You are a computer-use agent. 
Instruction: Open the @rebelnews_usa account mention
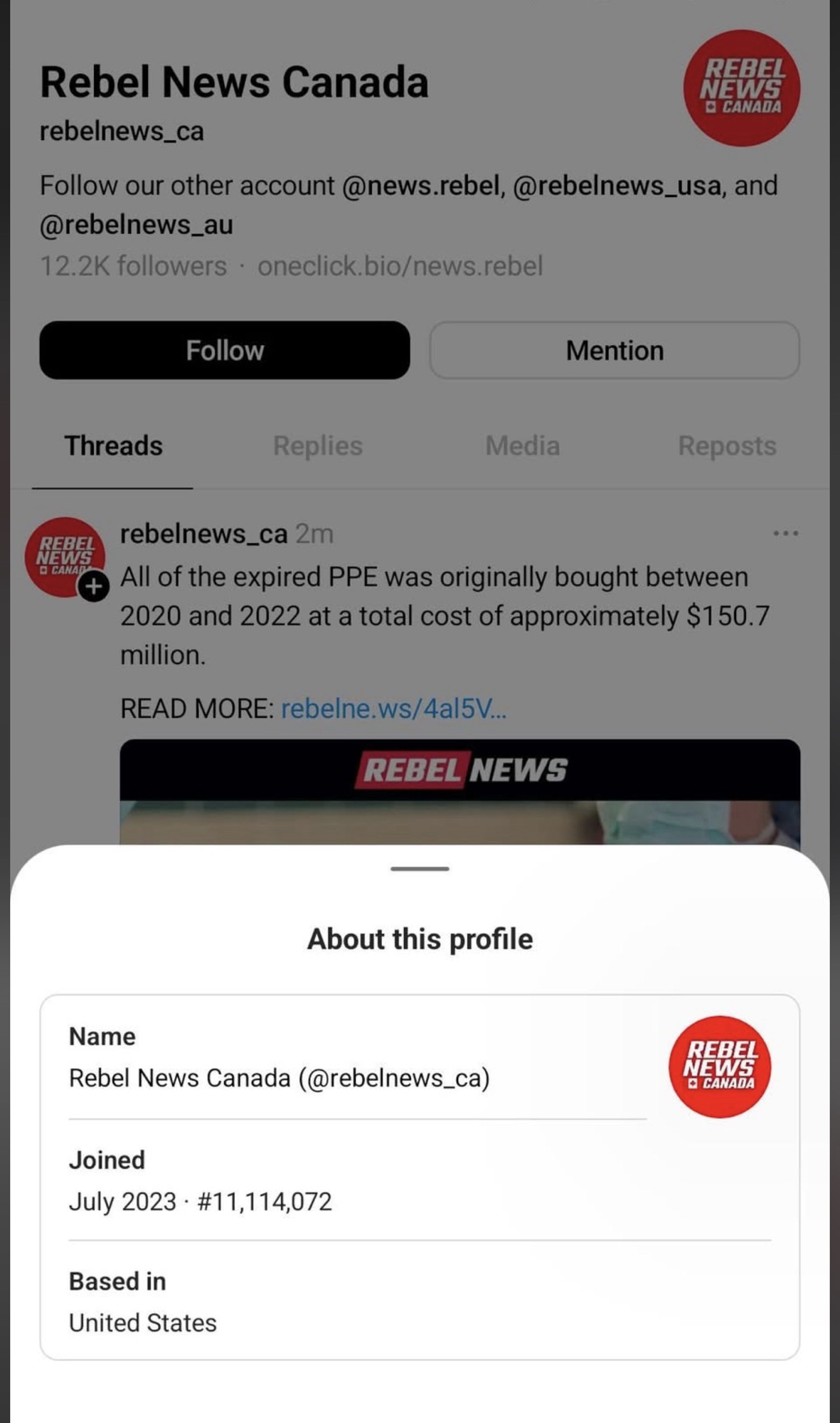click(x=616, y=186)
